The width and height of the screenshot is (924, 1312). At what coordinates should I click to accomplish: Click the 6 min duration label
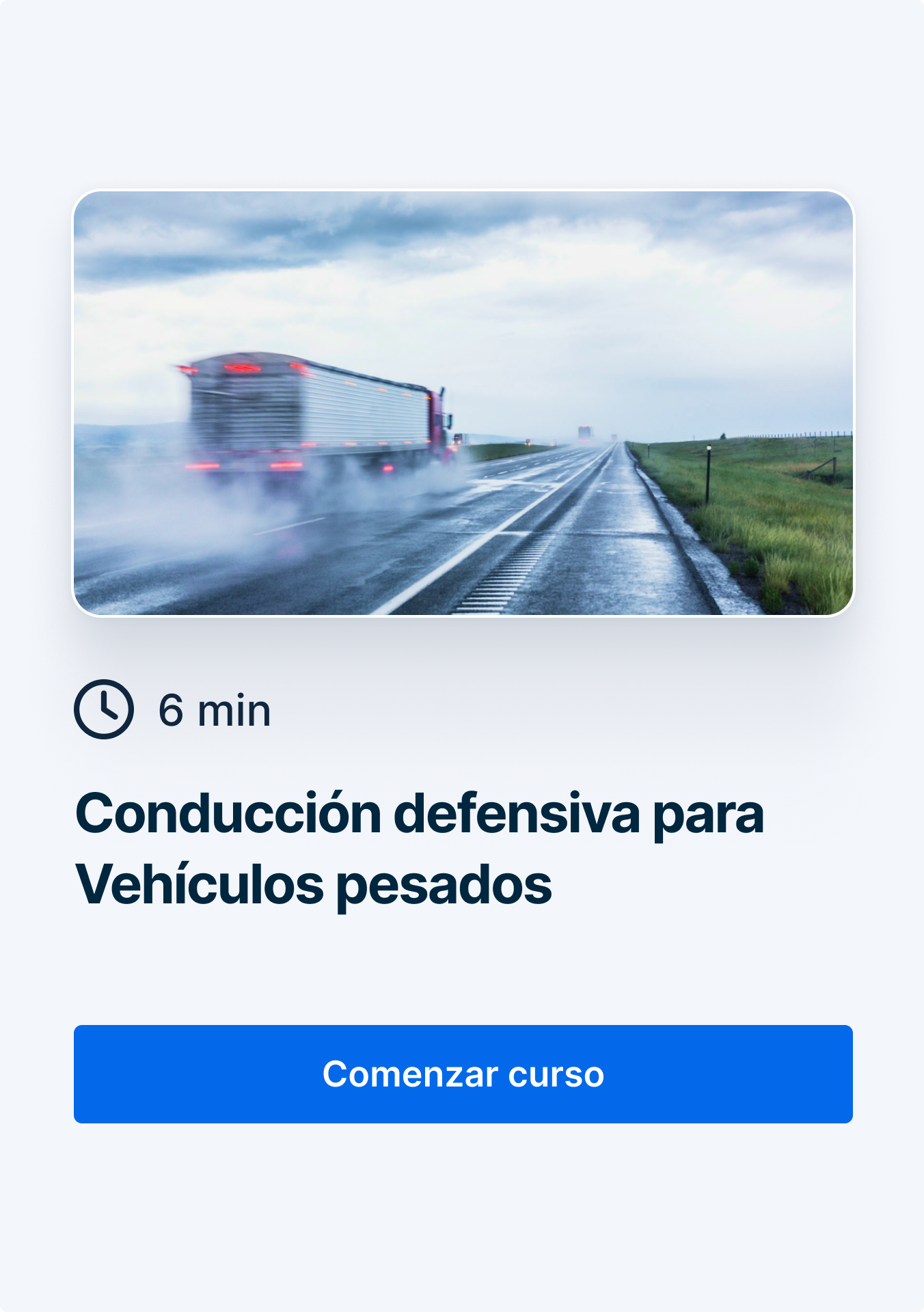click(212, 711)
